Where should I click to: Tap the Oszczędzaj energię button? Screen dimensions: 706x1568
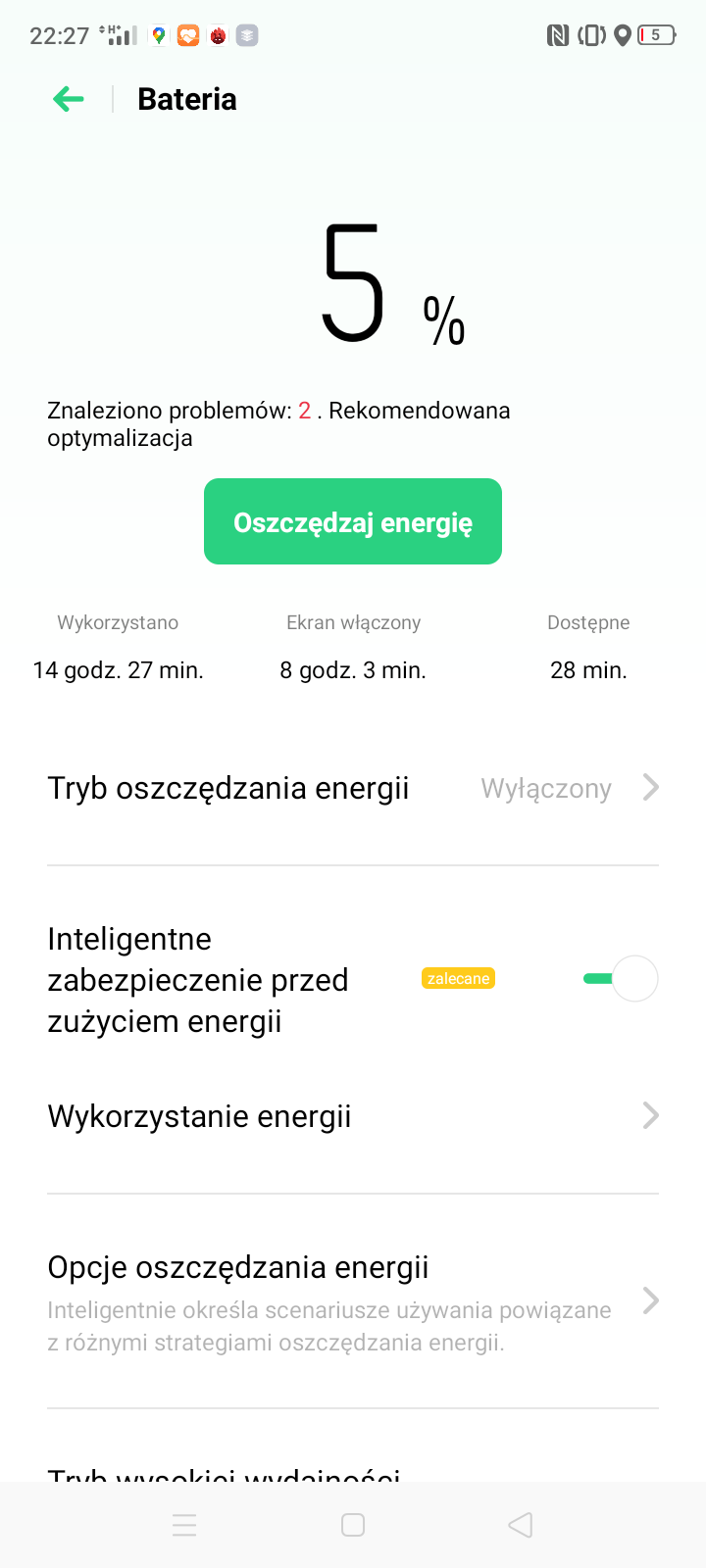pos(353,521)
